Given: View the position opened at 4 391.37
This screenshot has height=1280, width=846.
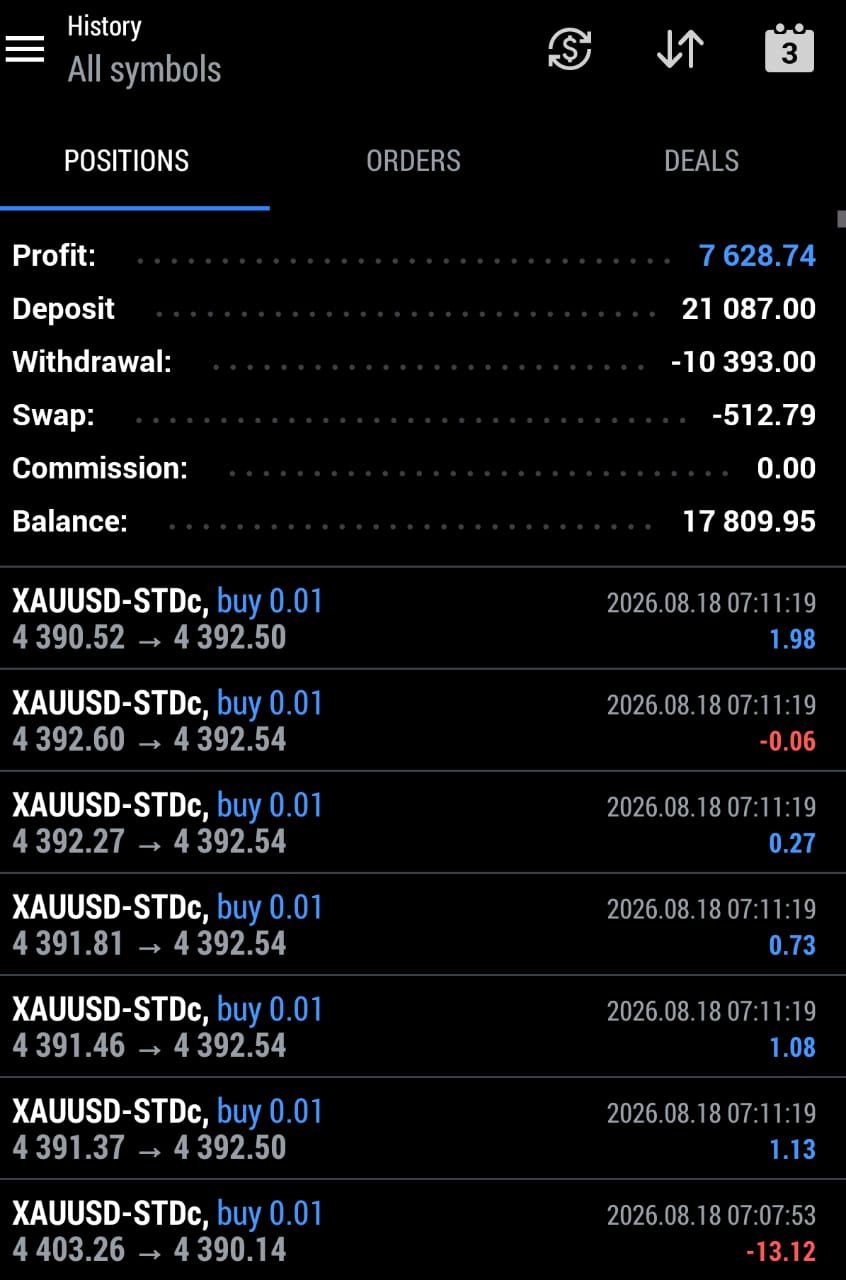Looking at the screenshot, I should (x=423, y=1128).
